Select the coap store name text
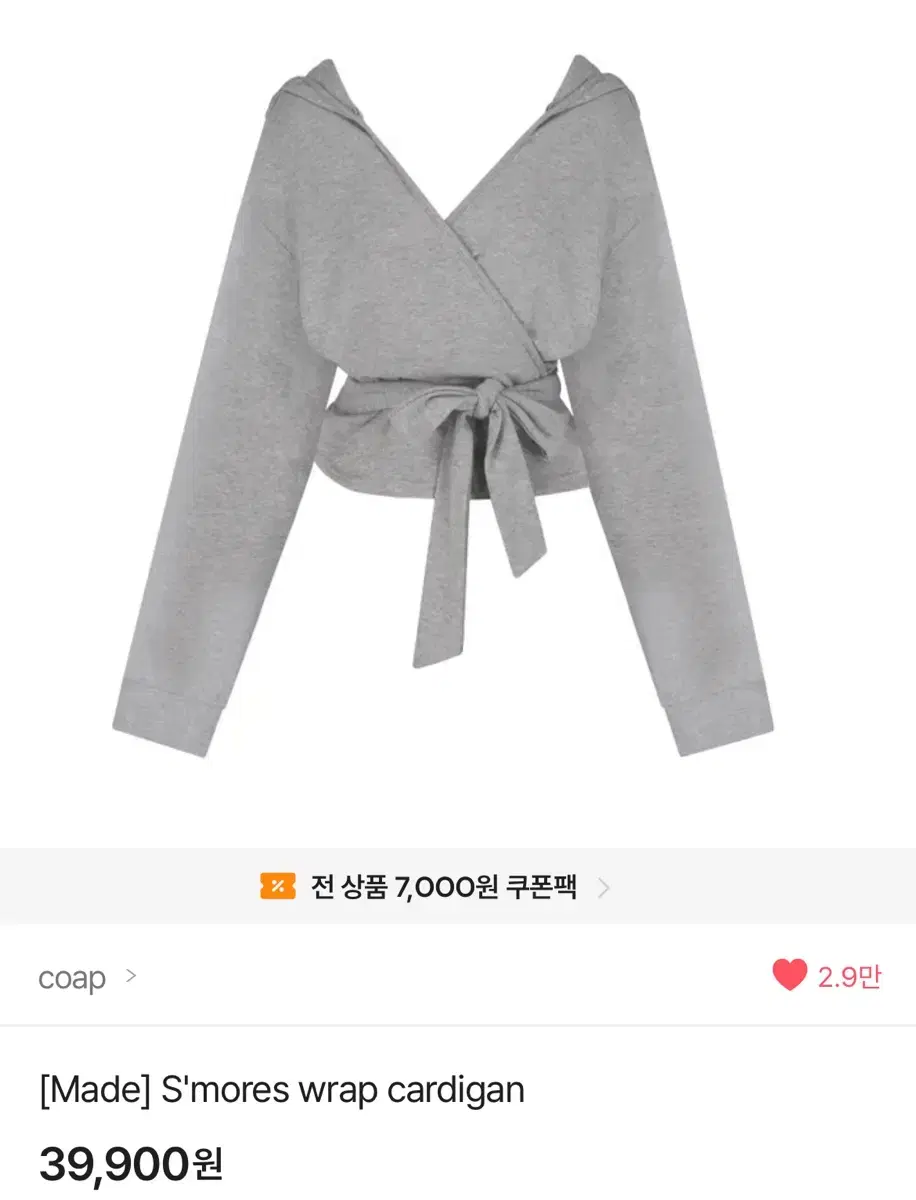Image resolution: width=916 pixels, height=1200 pixels. point(72,977)
